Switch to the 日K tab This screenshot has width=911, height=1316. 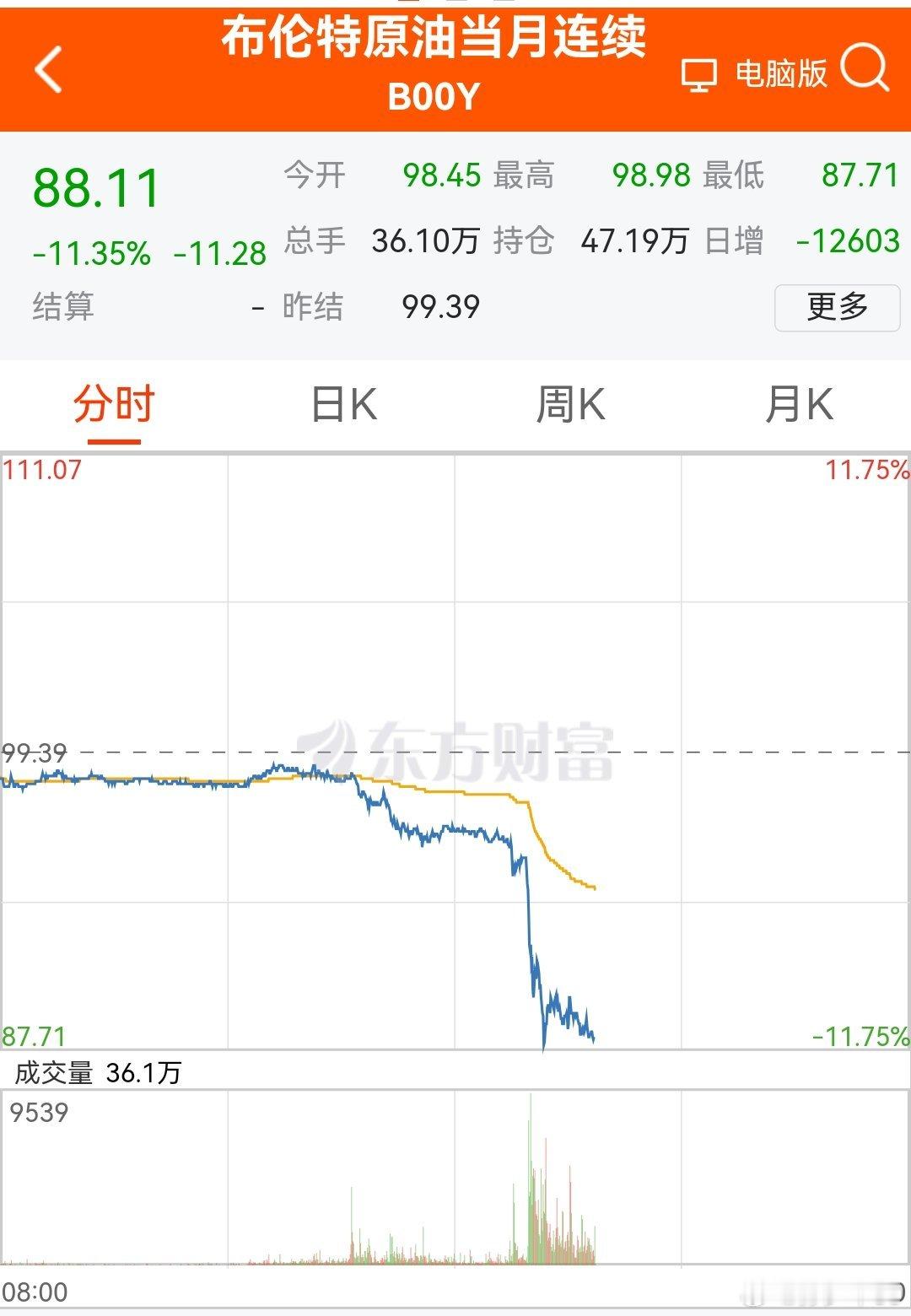coord(342,405)
